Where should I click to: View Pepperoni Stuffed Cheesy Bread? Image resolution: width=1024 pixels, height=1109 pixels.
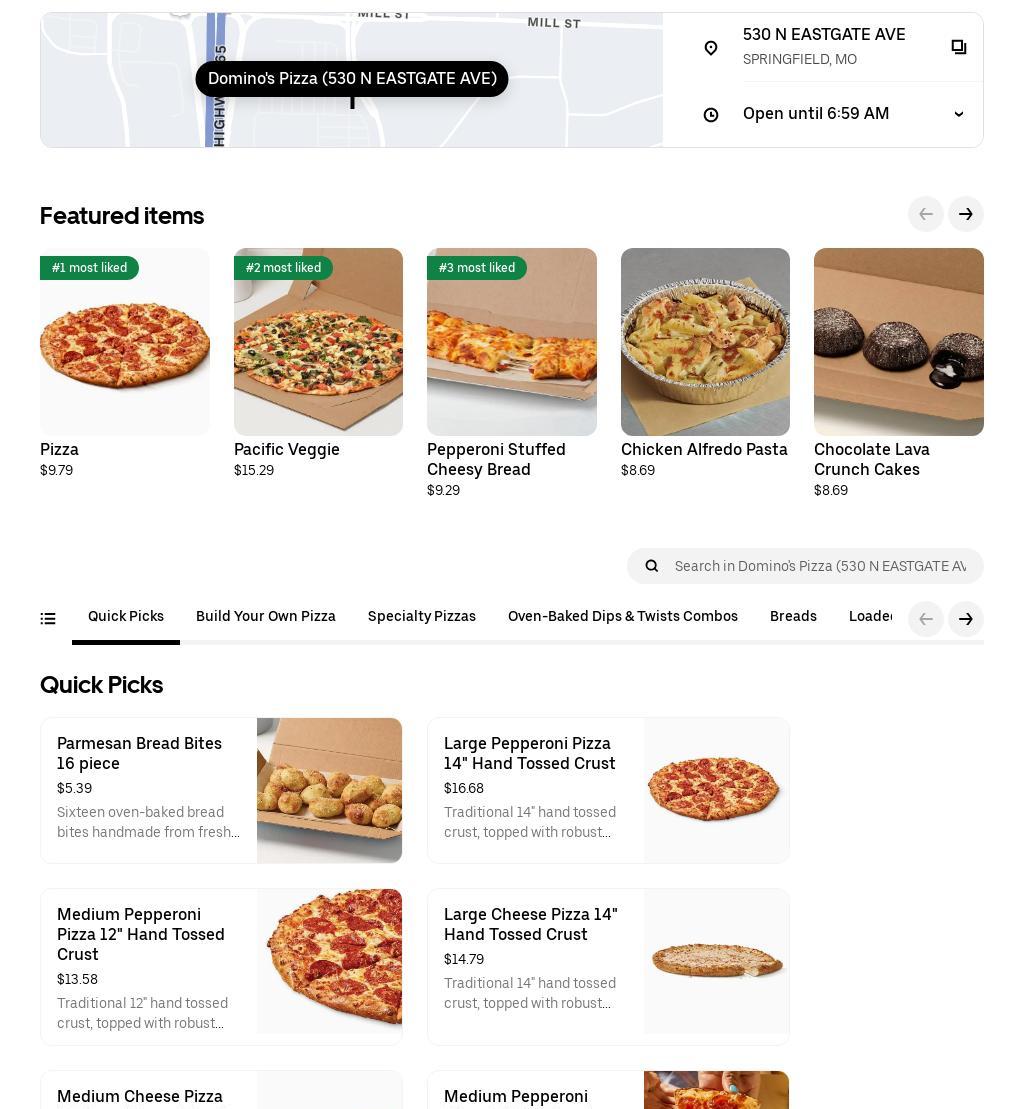pos(511,342)
